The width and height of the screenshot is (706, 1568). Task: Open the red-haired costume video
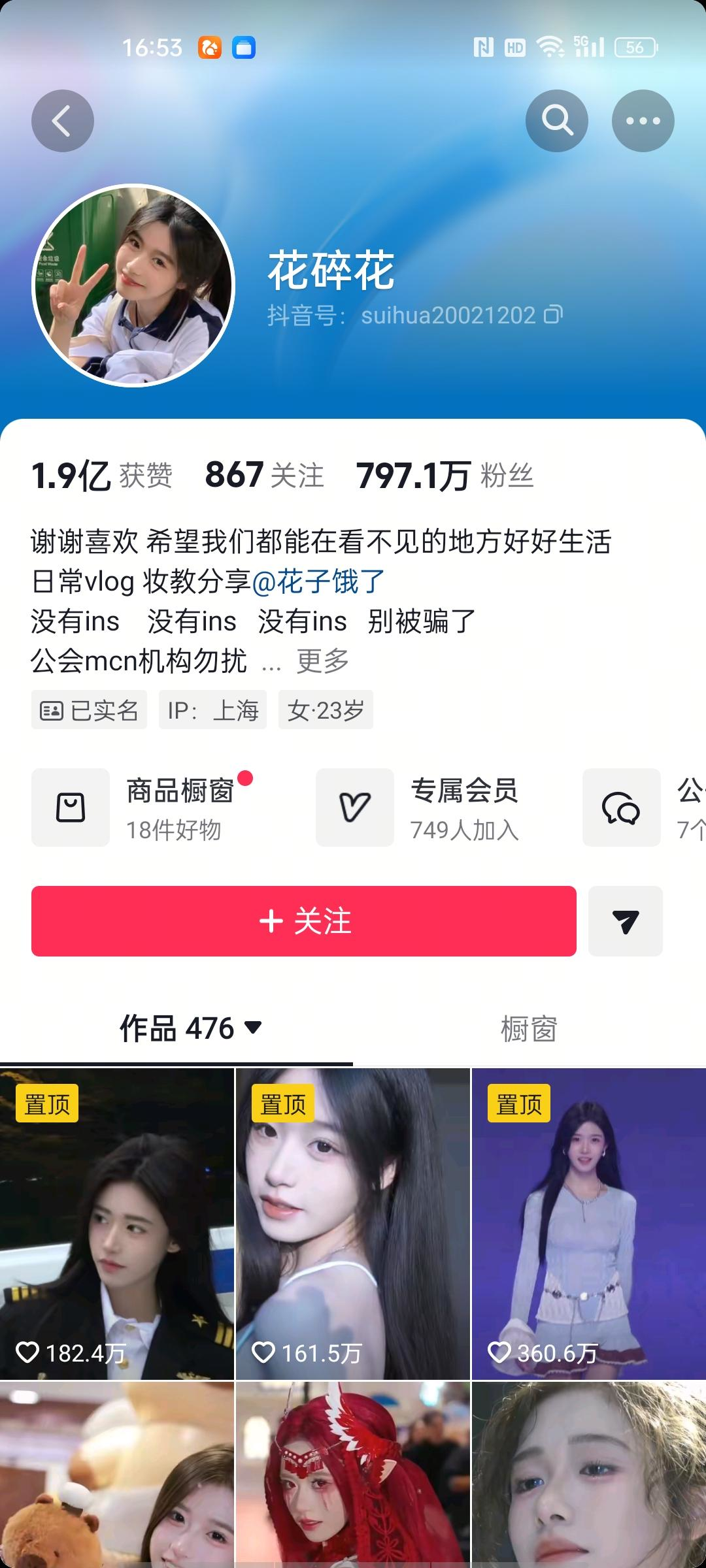point(353,1477)
